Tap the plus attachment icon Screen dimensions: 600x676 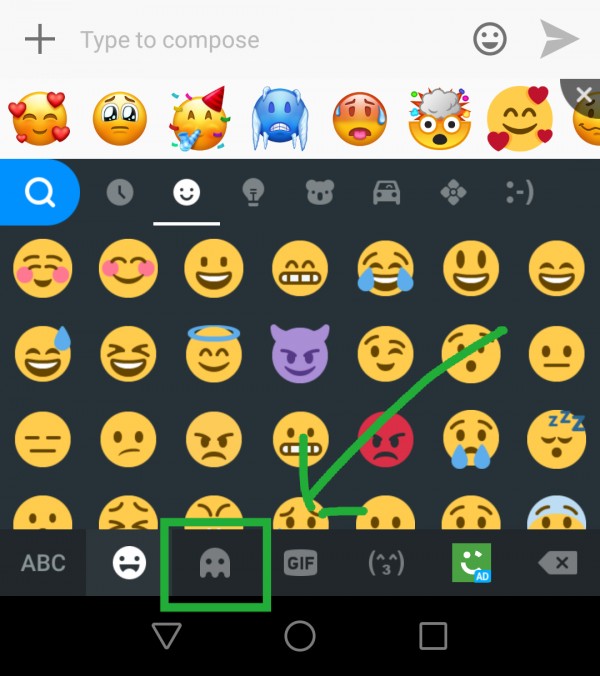pos(39,40)
